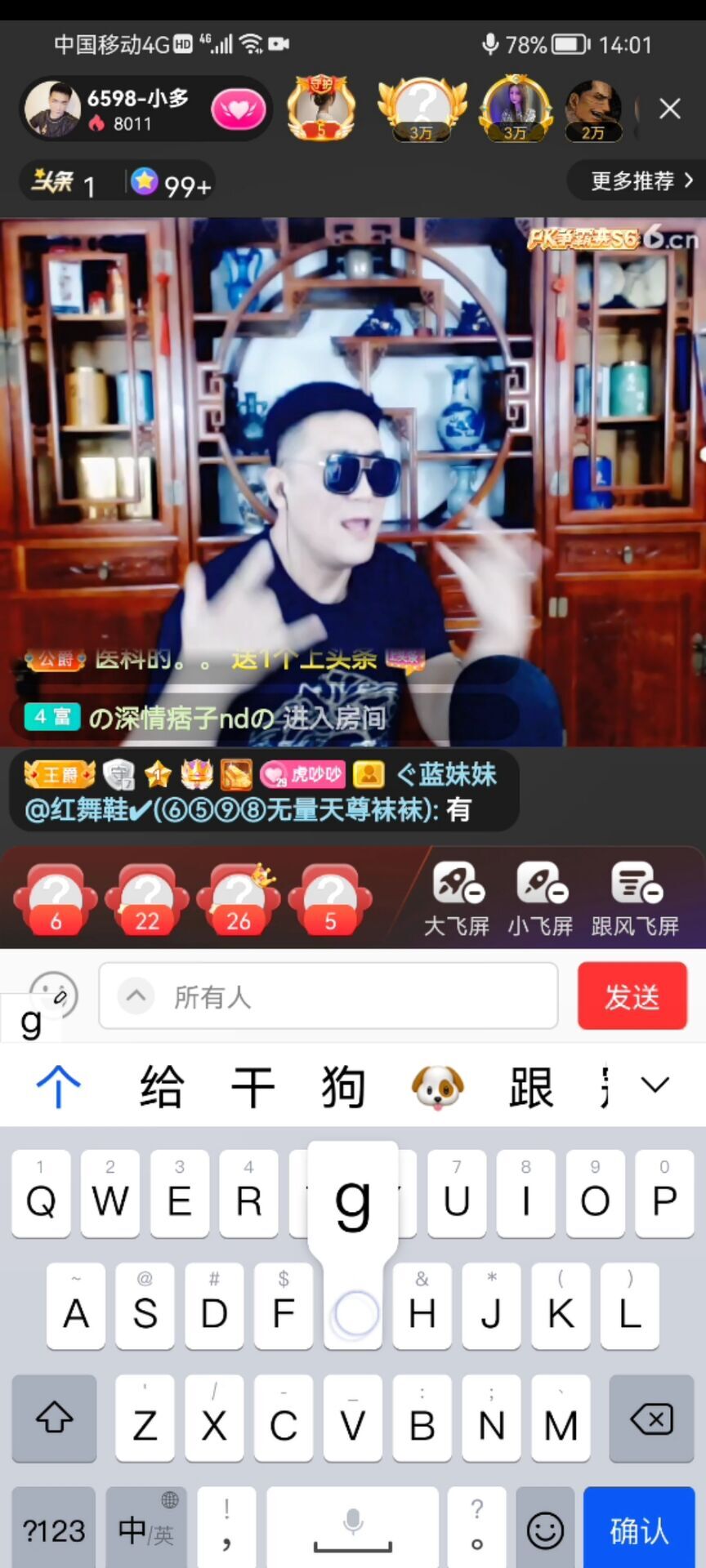Switch keyboard language with 中/英 key
Screen dimensions: 706x1568
click(145, 1529)
